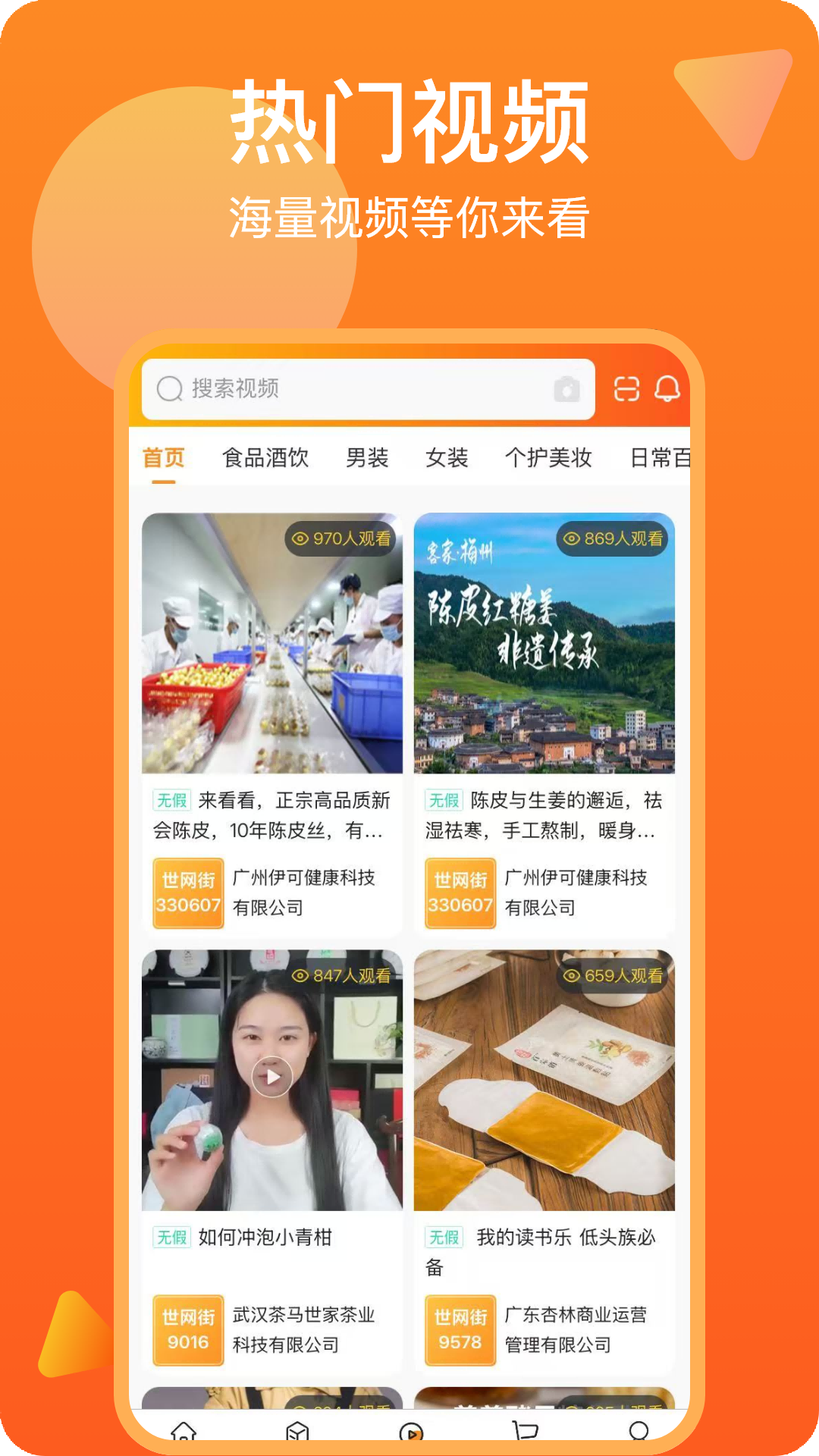Click the camera icon in search bar
819x1456 pixels.
coord(566,390)
